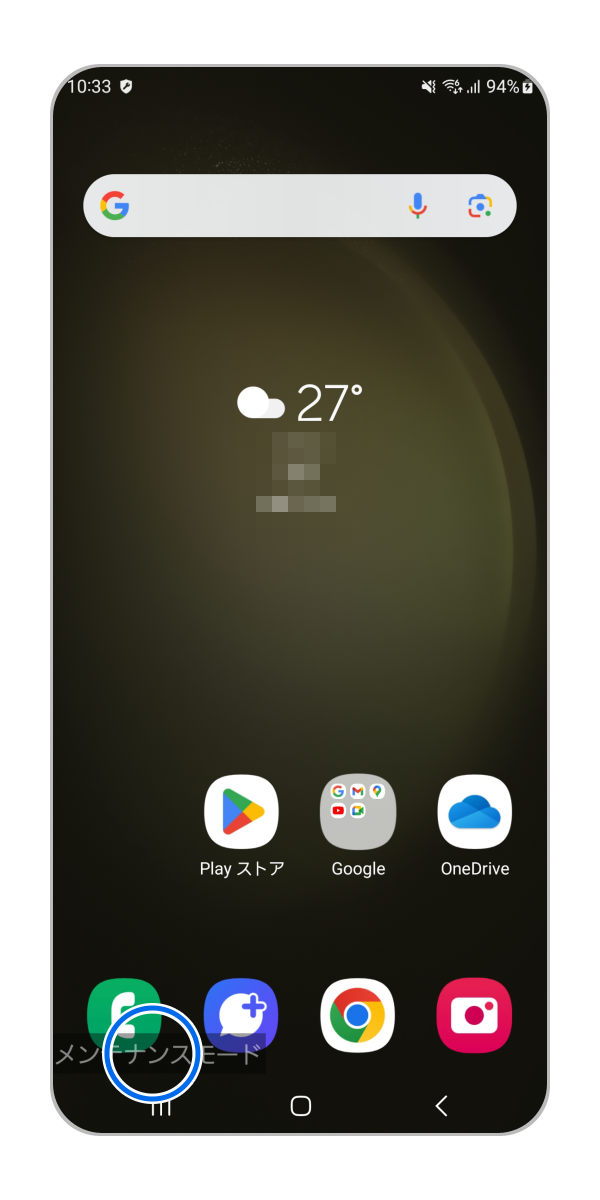This screenshot has width=600, height=1200.
Task: Open the Google search bar
Action: [x=260, y=206]
